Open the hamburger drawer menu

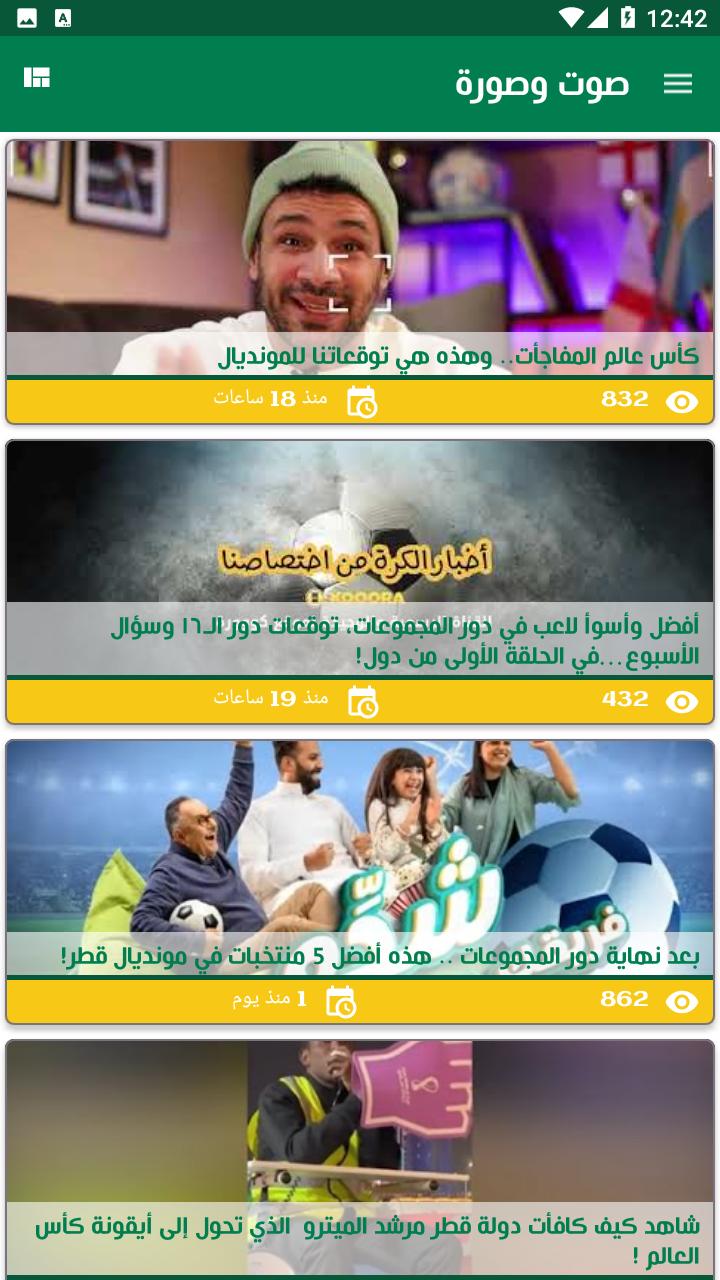pos(677,84)
